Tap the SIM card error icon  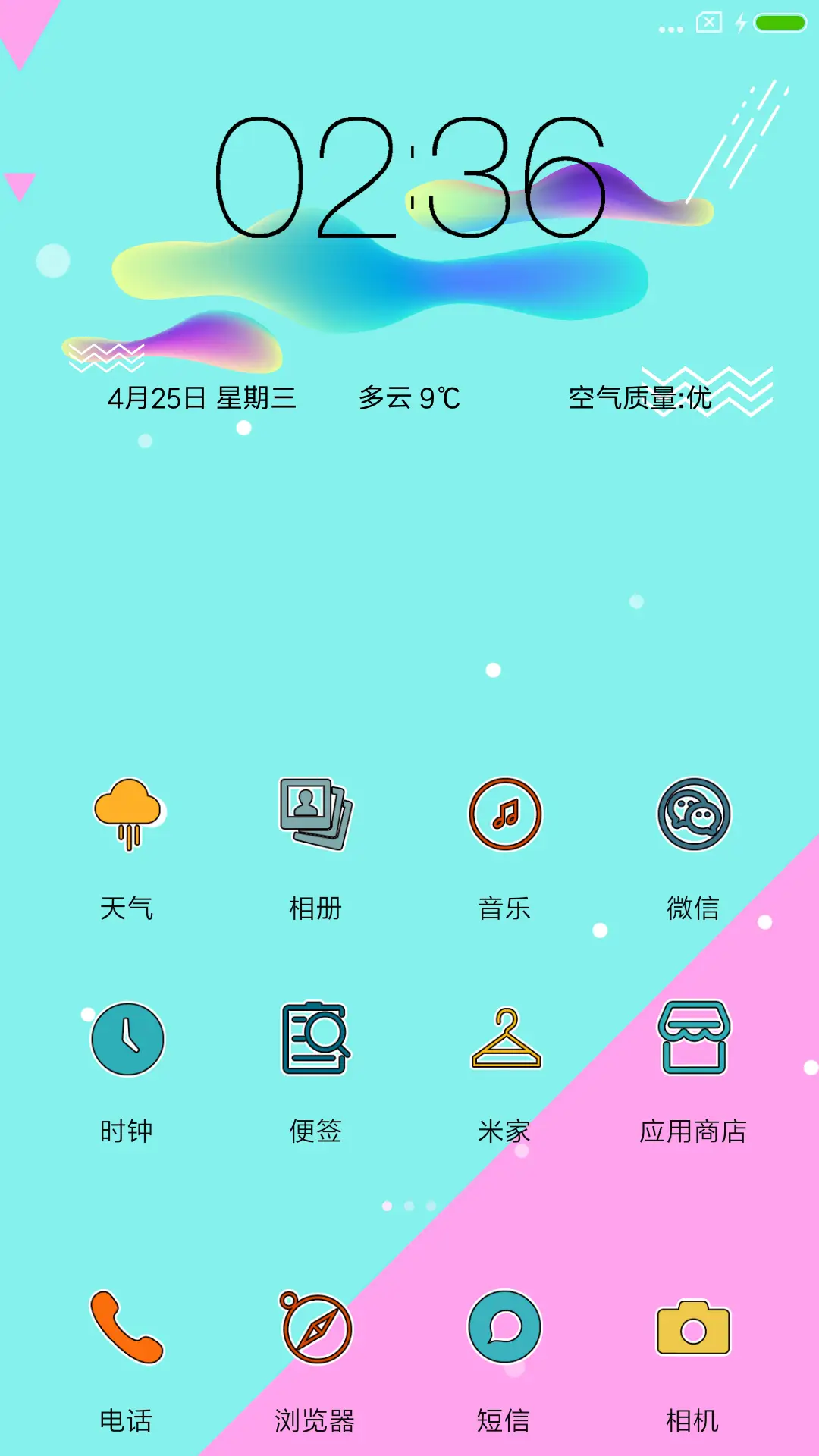[x=709, y=20]
